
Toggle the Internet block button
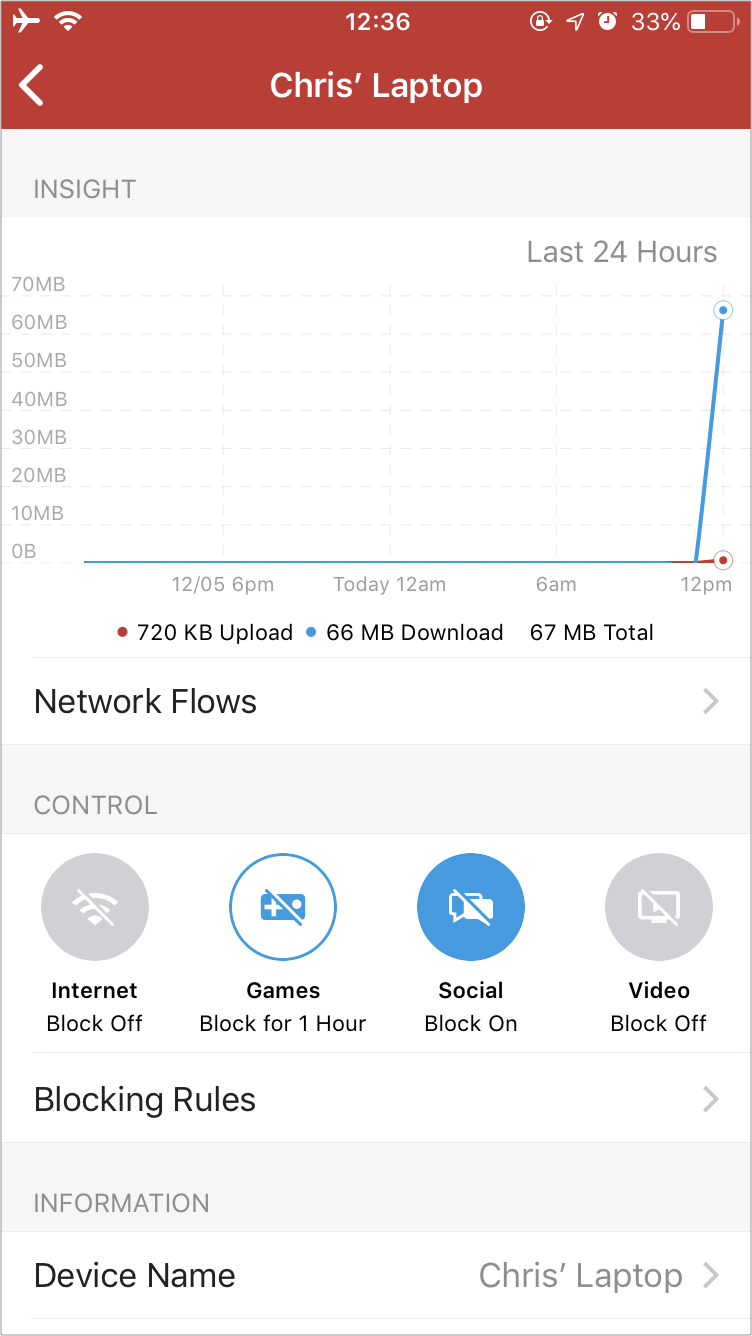tap(95, 908)
